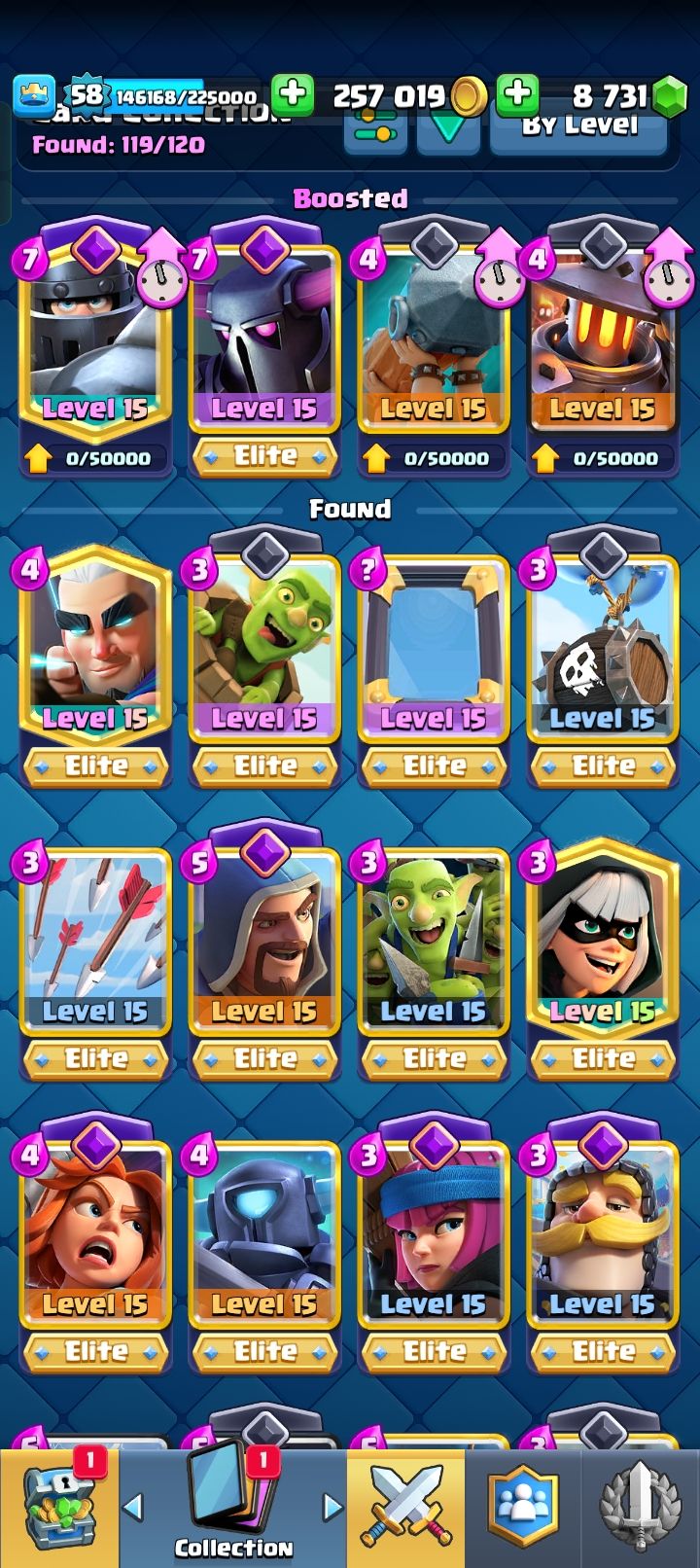Open the boosted Mega Knight card
Screen dimensions: 700x1568
94,340
